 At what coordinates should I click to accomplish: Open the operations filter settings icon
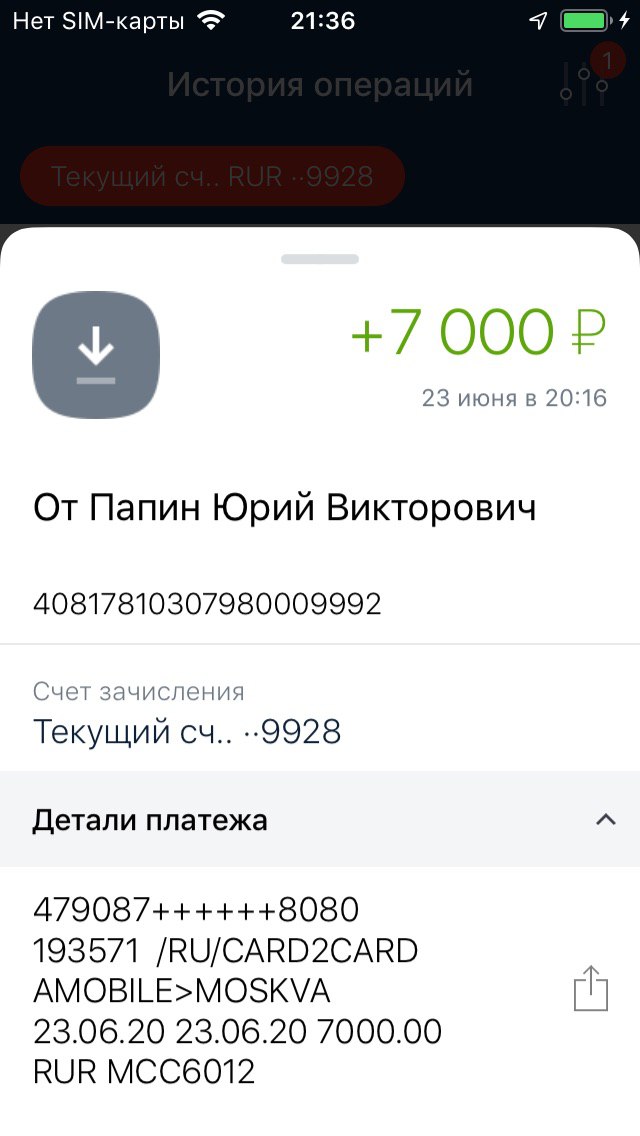584,85
